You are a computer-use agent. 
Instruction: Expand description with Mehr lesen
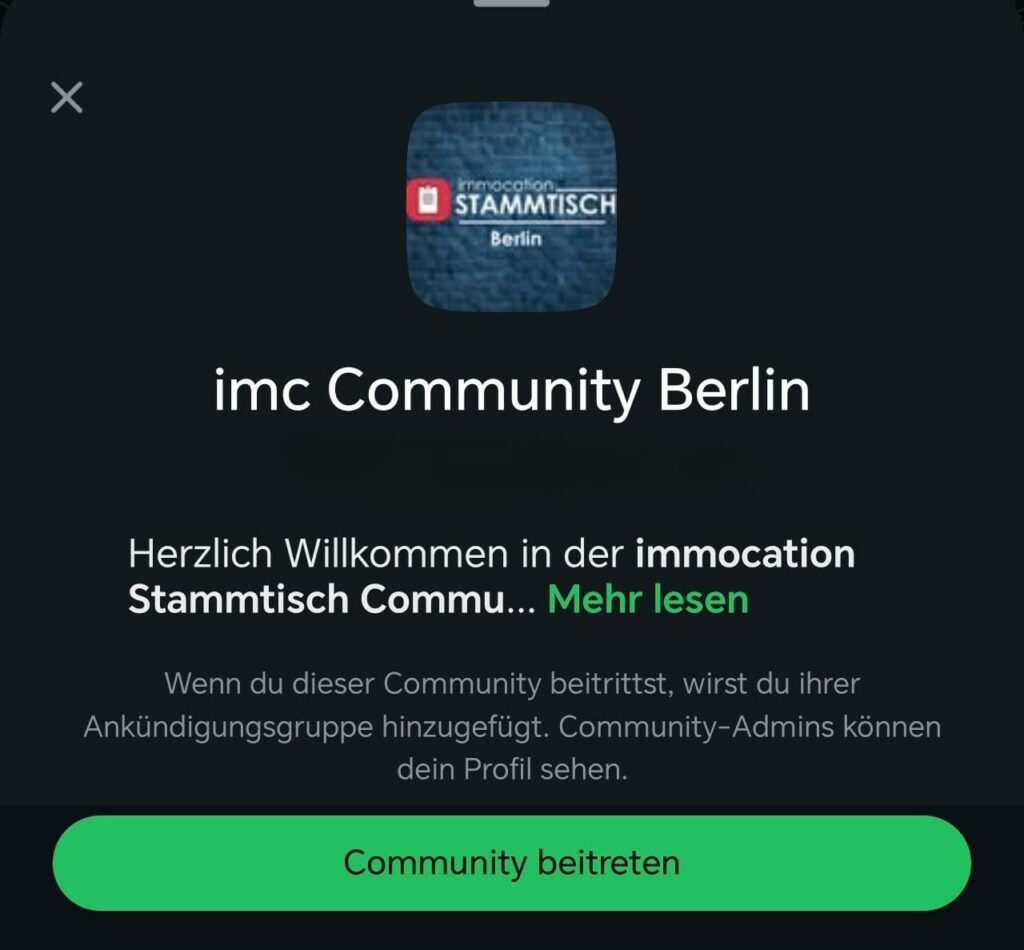coord(647,599)
